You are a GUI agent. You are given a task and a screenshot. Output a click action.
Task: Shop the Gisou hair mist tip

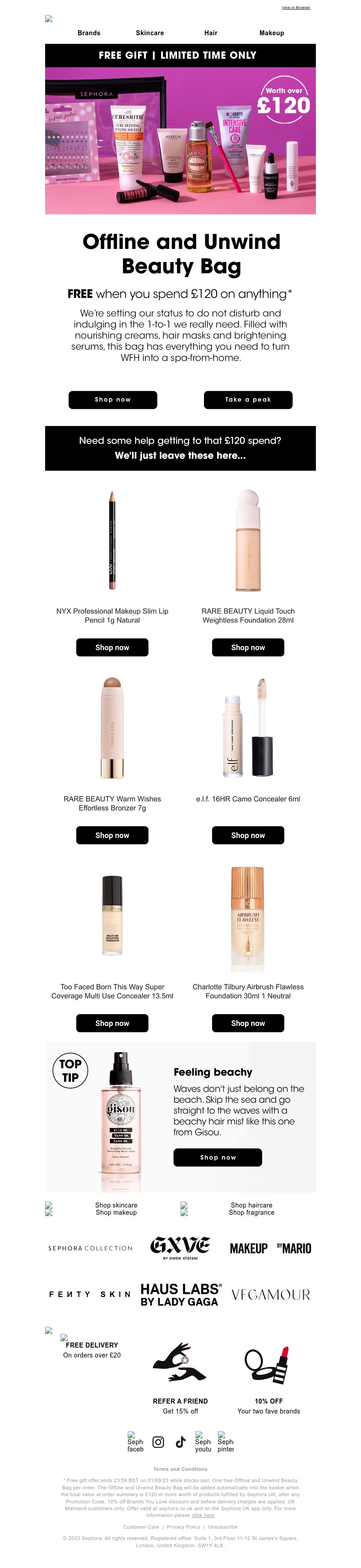(x=218, y=1157)
